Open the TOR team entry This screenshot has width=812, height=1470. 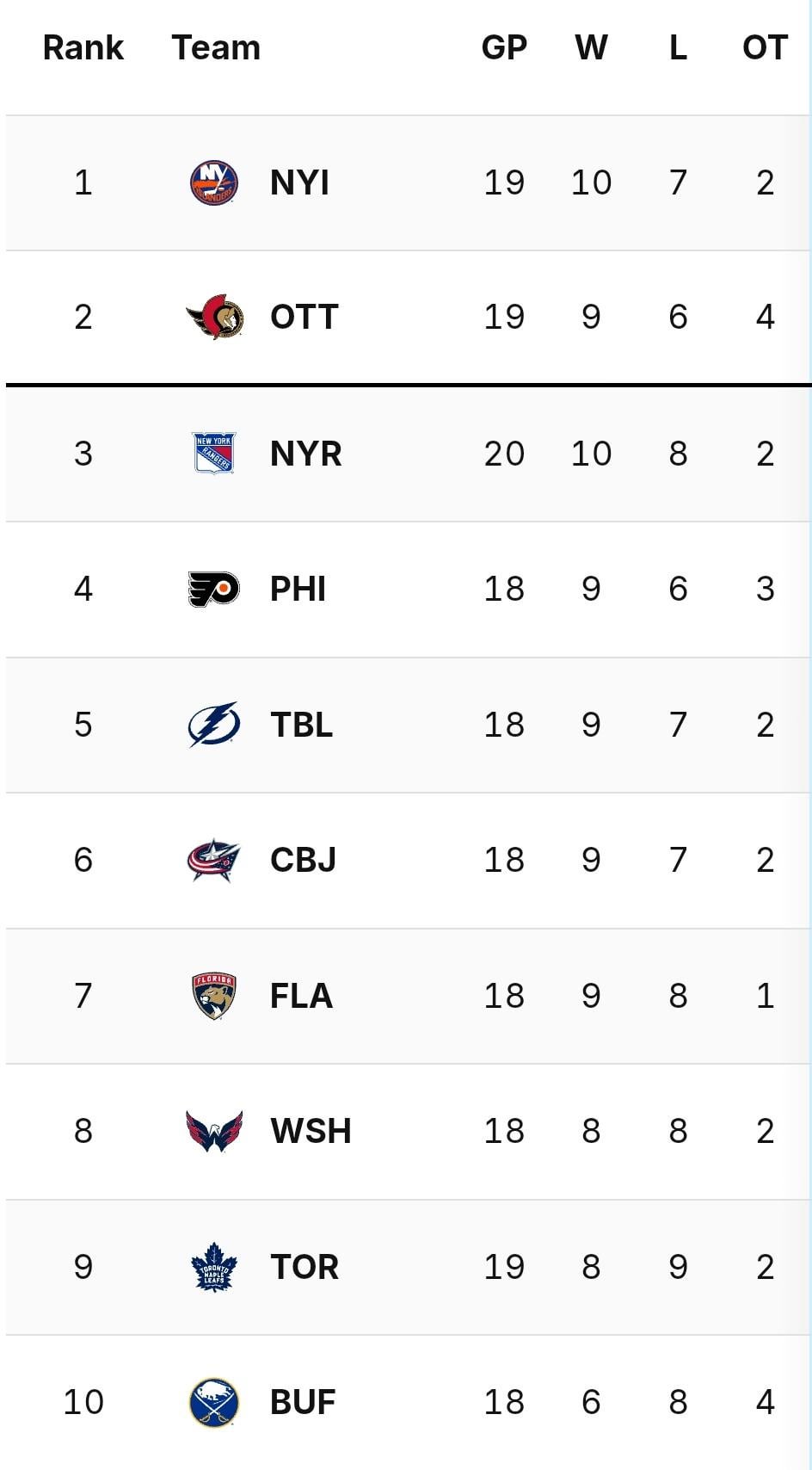pos(304,1267)
